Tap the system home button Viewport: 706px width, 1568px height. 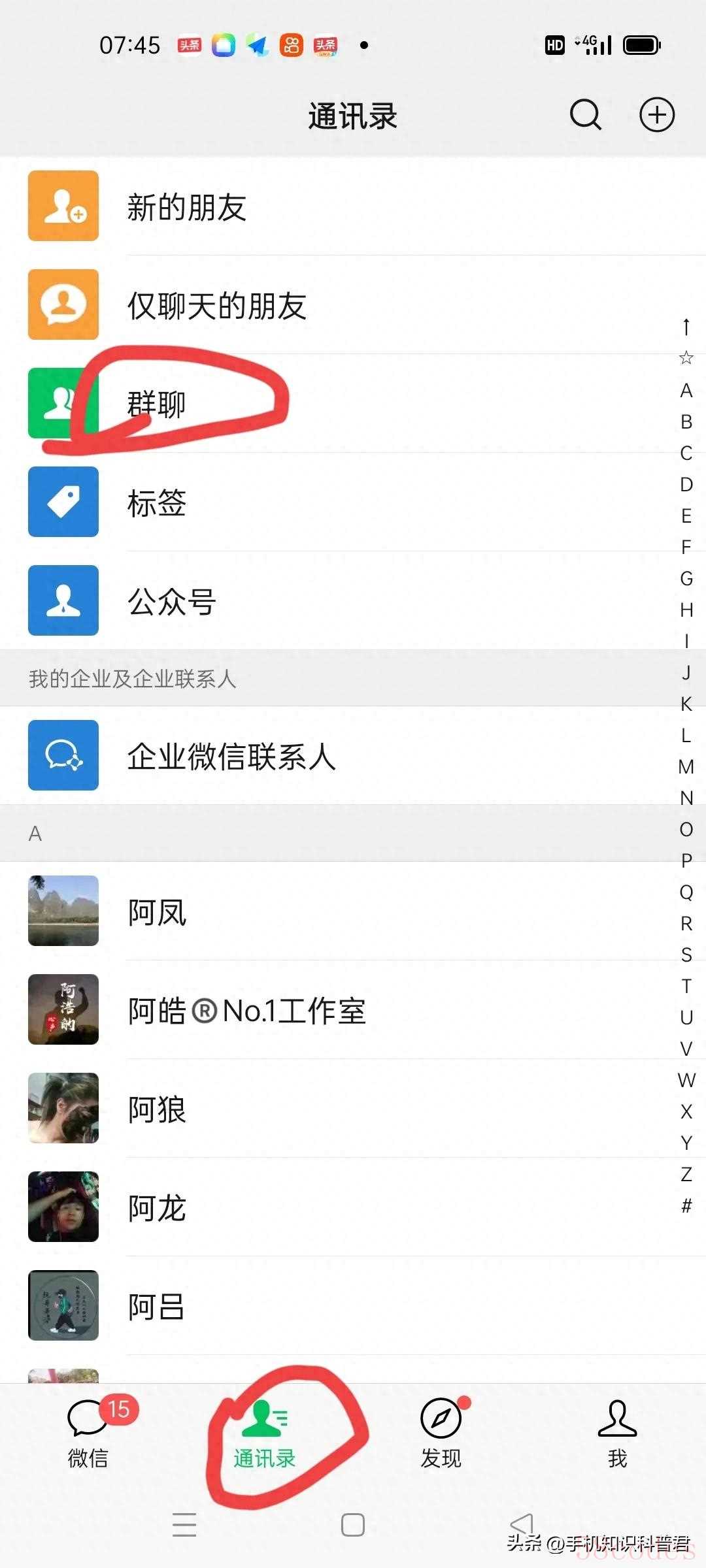tap(353, 1525)
